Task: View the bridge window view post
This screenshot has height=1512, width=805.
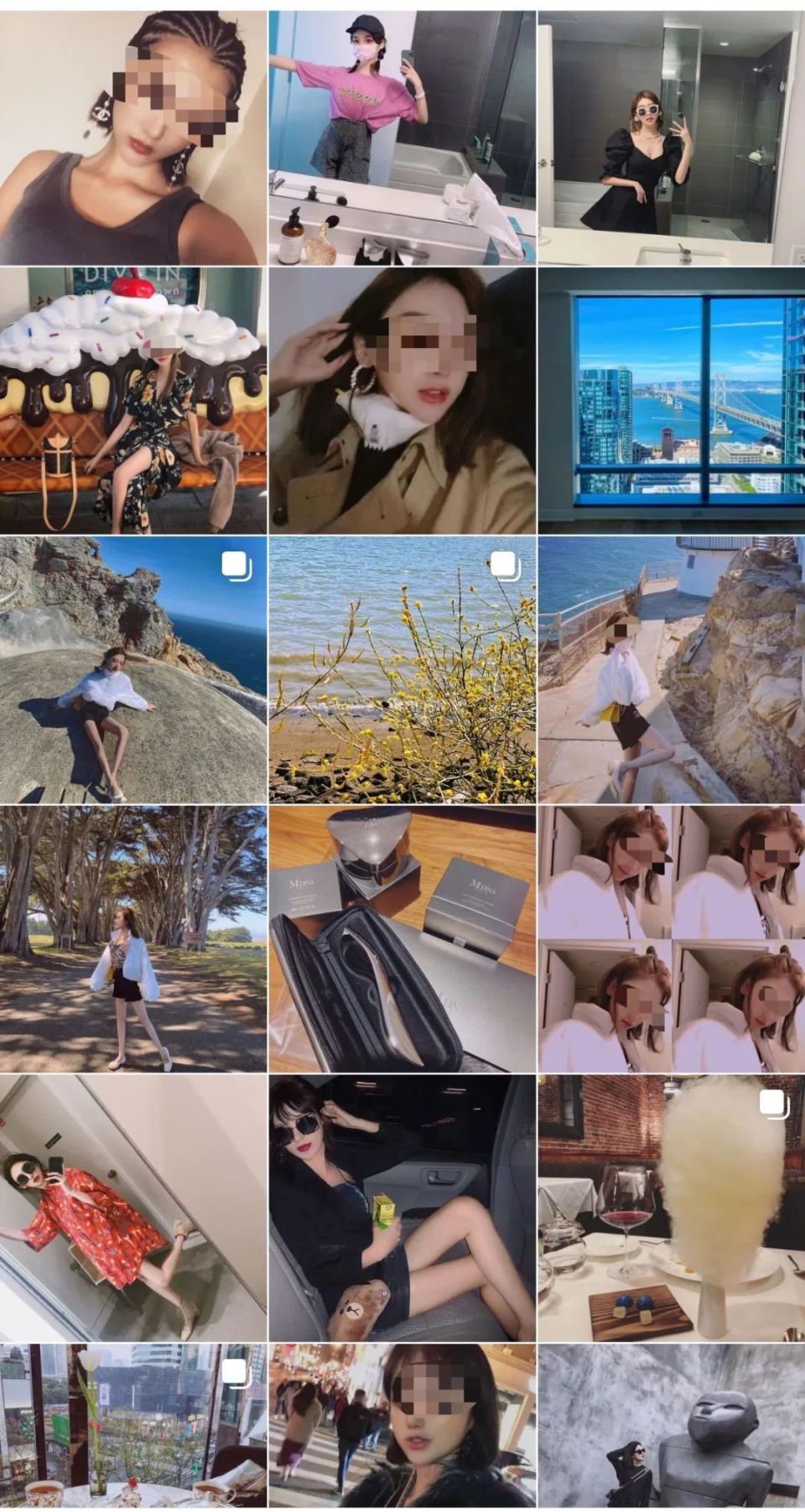Action: tap(672, 401)
